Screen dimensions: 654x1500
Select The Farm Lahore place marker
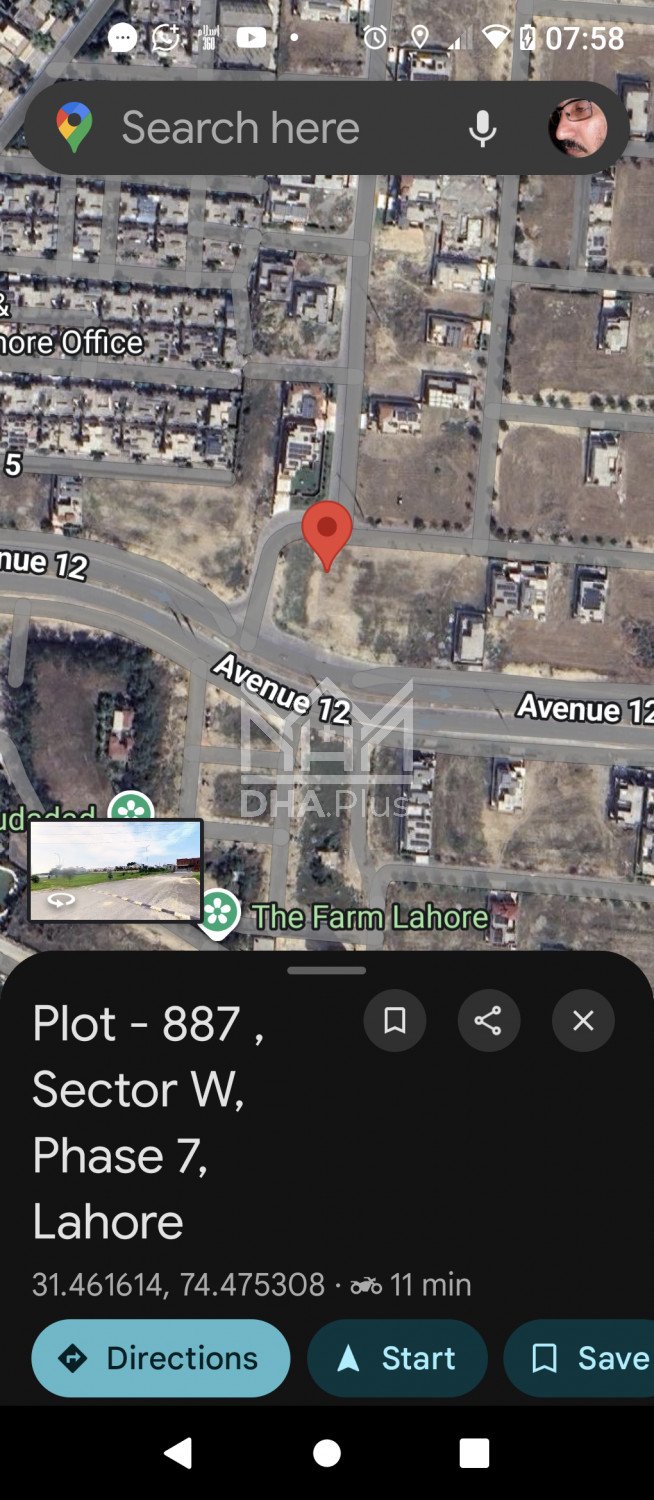point(219,911)
